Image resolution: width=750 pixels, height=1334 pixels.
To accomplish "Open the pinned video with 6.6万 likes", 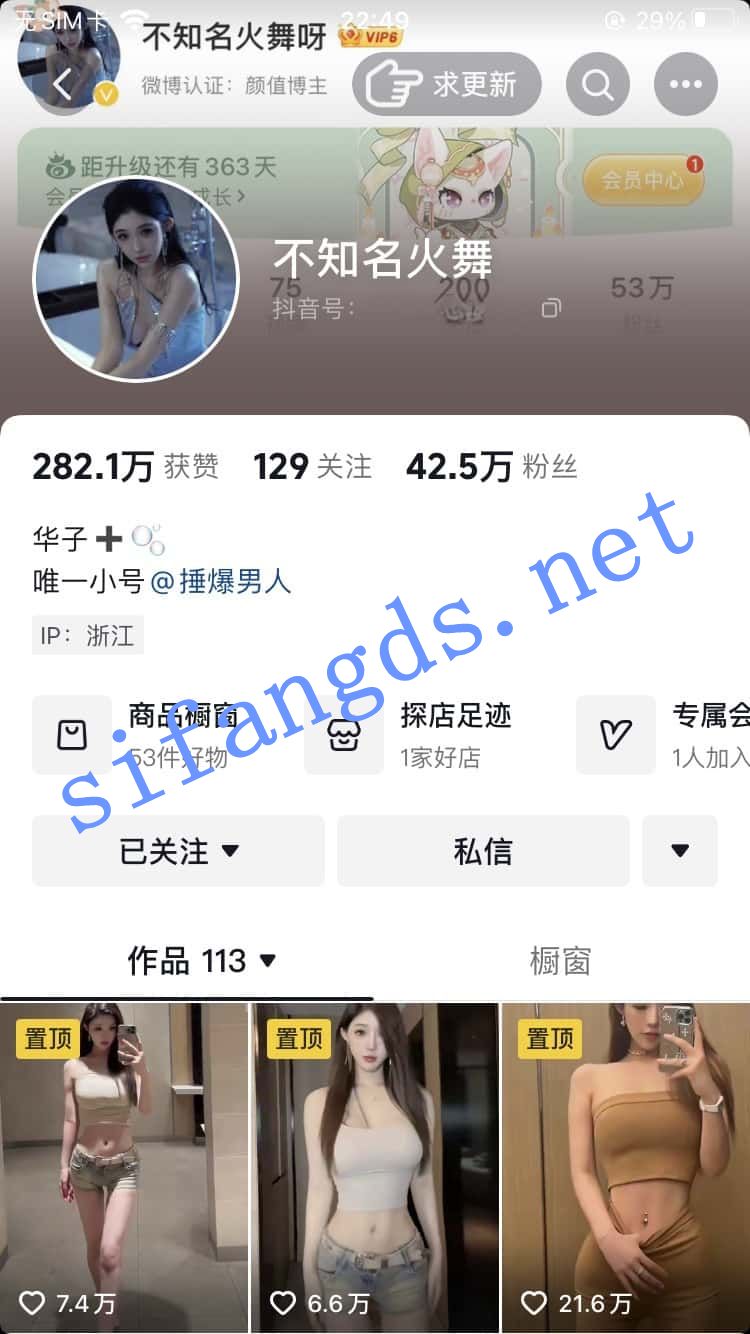I will click(375, 1167).
